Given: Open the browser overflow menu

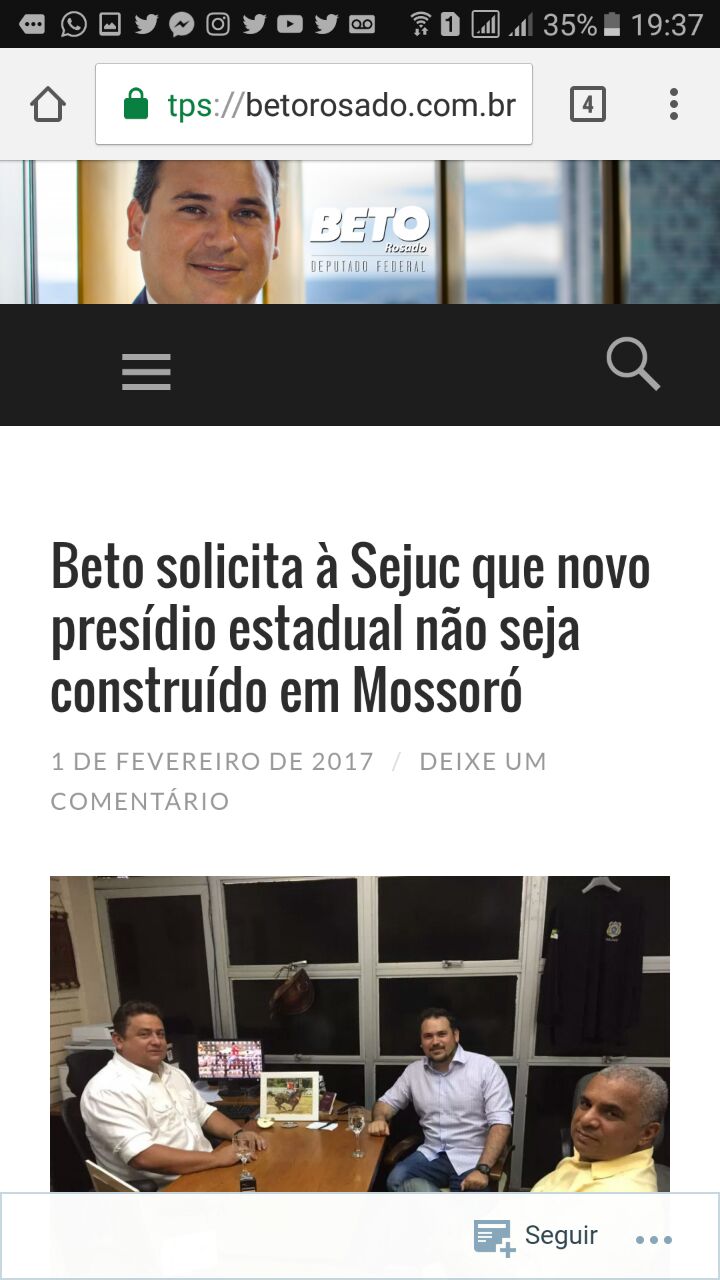Looking at the screenshot, I should 673,104.
